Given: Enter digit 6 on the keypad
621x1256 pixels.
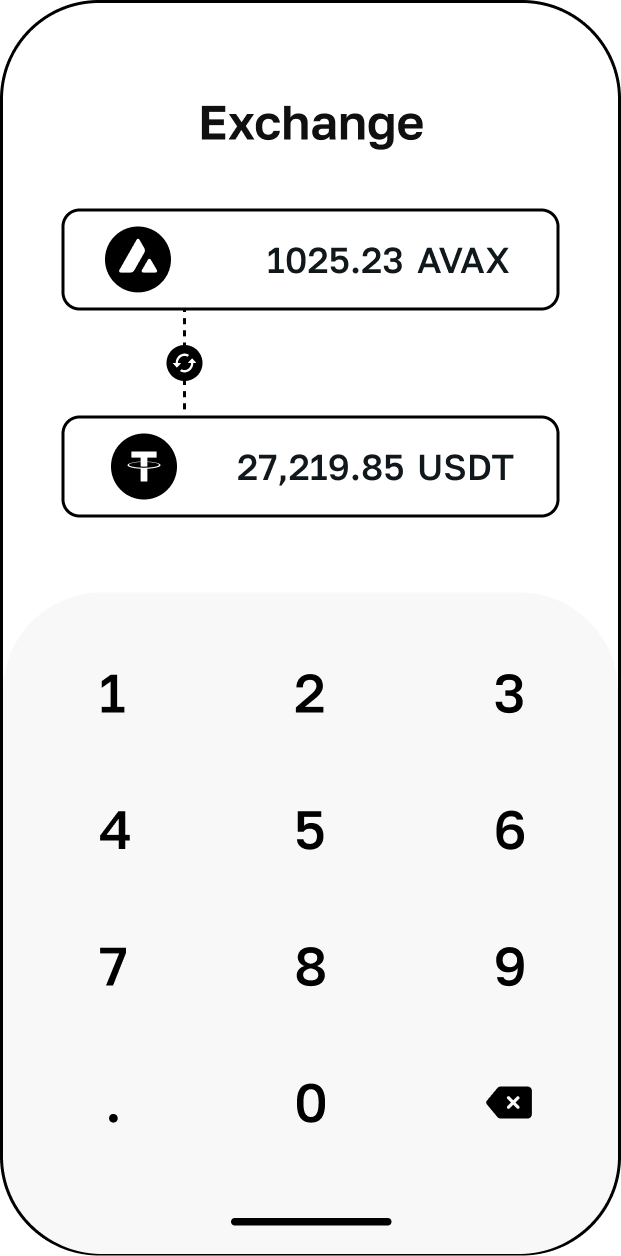Looking at the screenshot, I should tap(510, 831).
